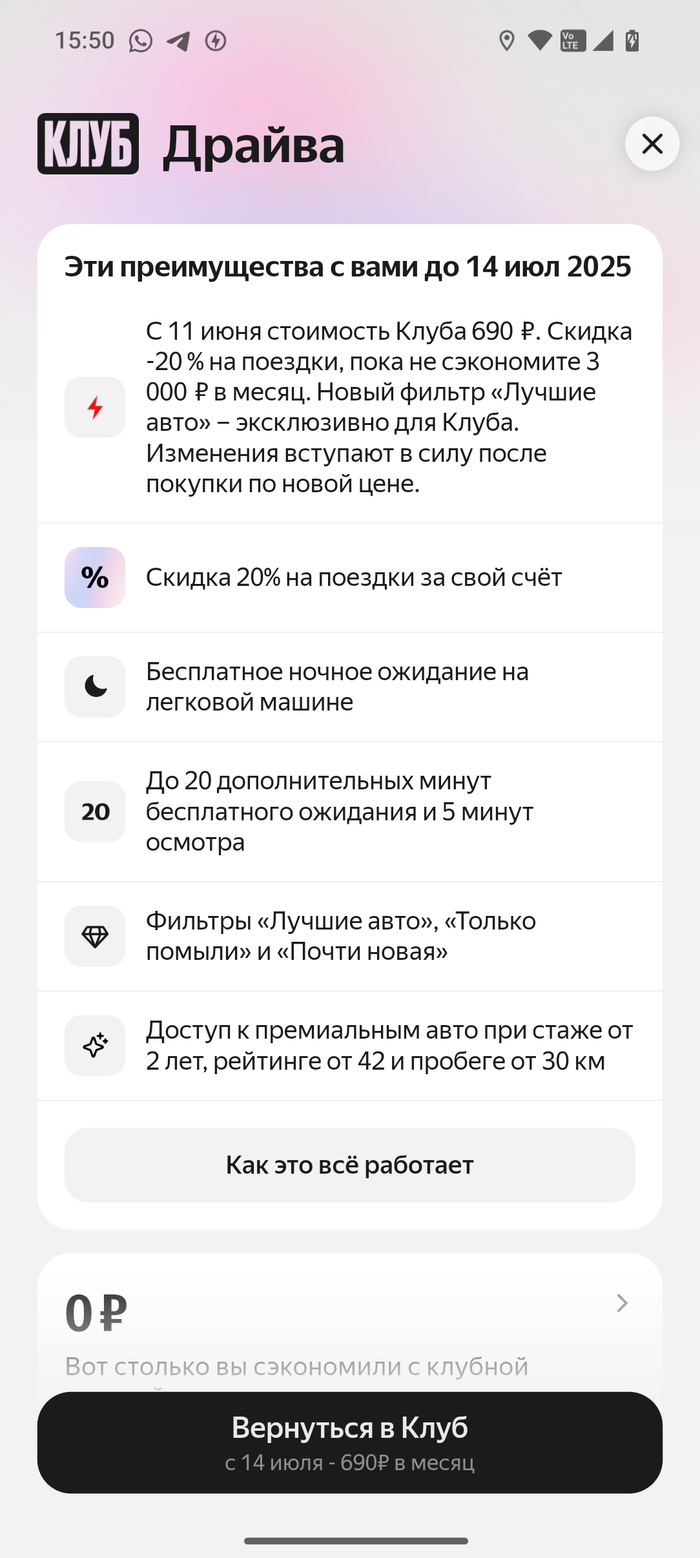The width and height of the screenshot is (700, 1558).
Task: Open "Как это всё работает" info
Action: [349, 1165]
